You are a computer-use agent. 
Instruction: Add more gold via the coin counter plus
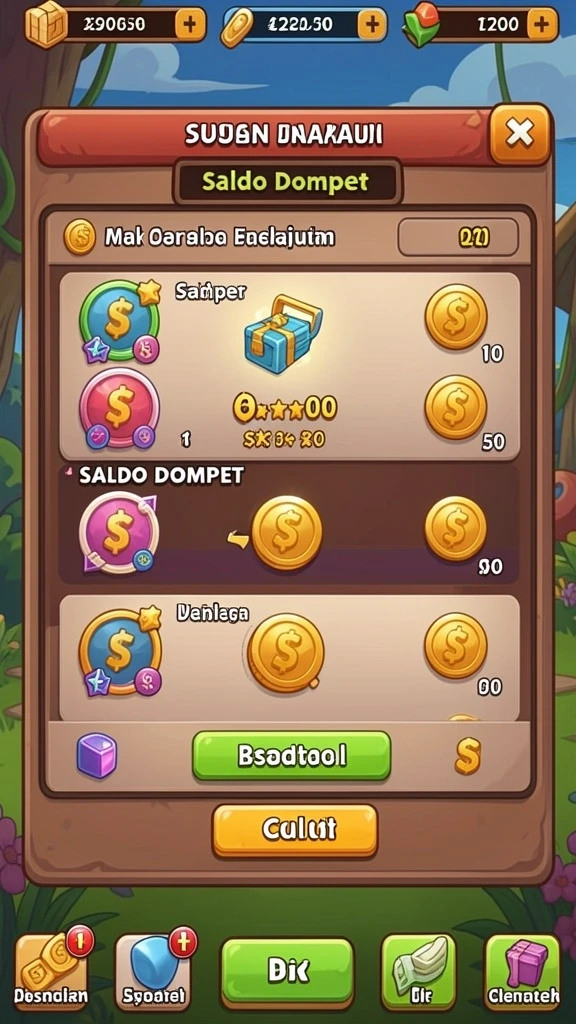click(372, 25)
